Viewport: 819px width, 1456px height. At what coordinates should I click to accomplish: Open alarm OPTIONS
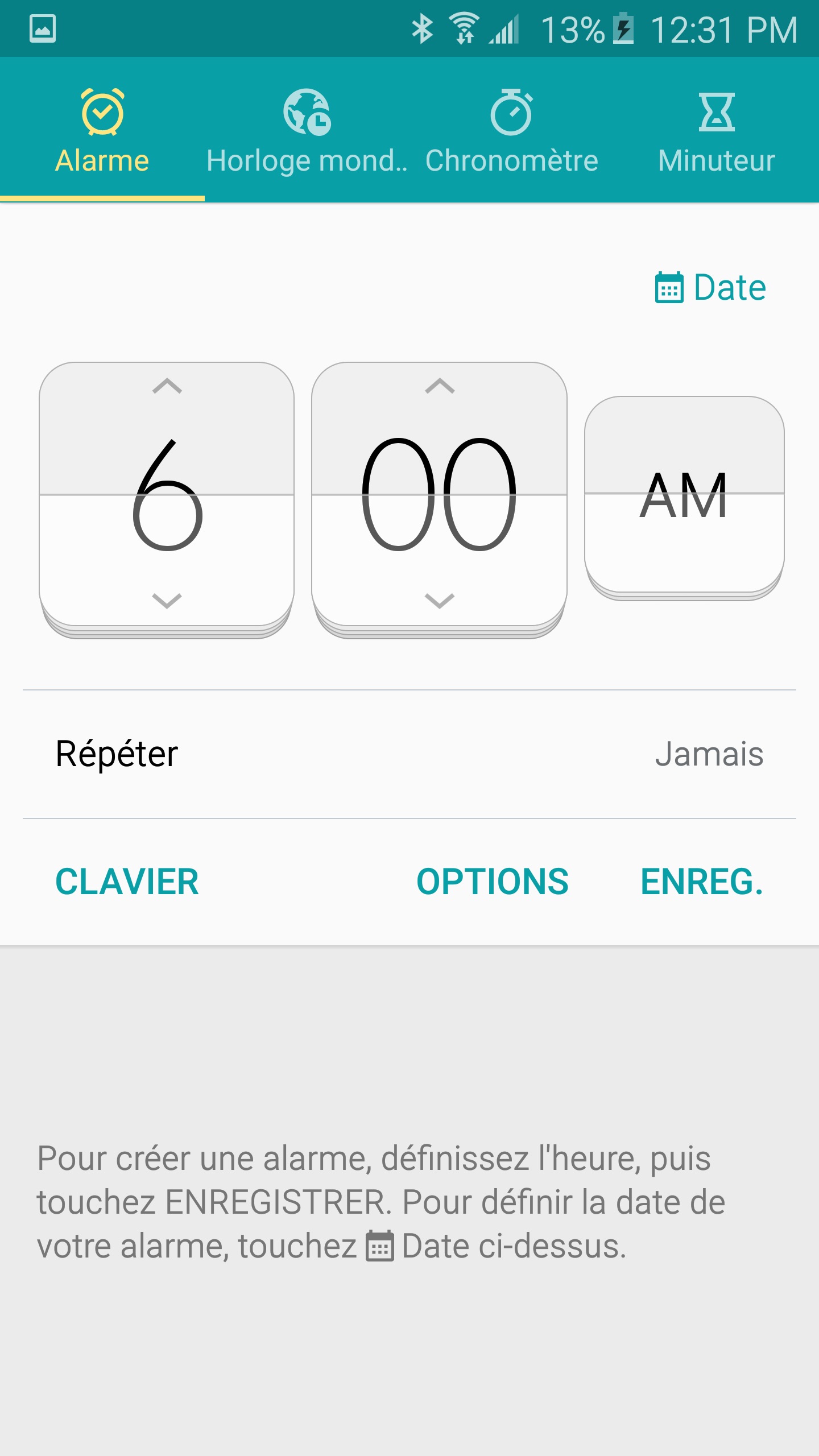click(x=493, y=882)
